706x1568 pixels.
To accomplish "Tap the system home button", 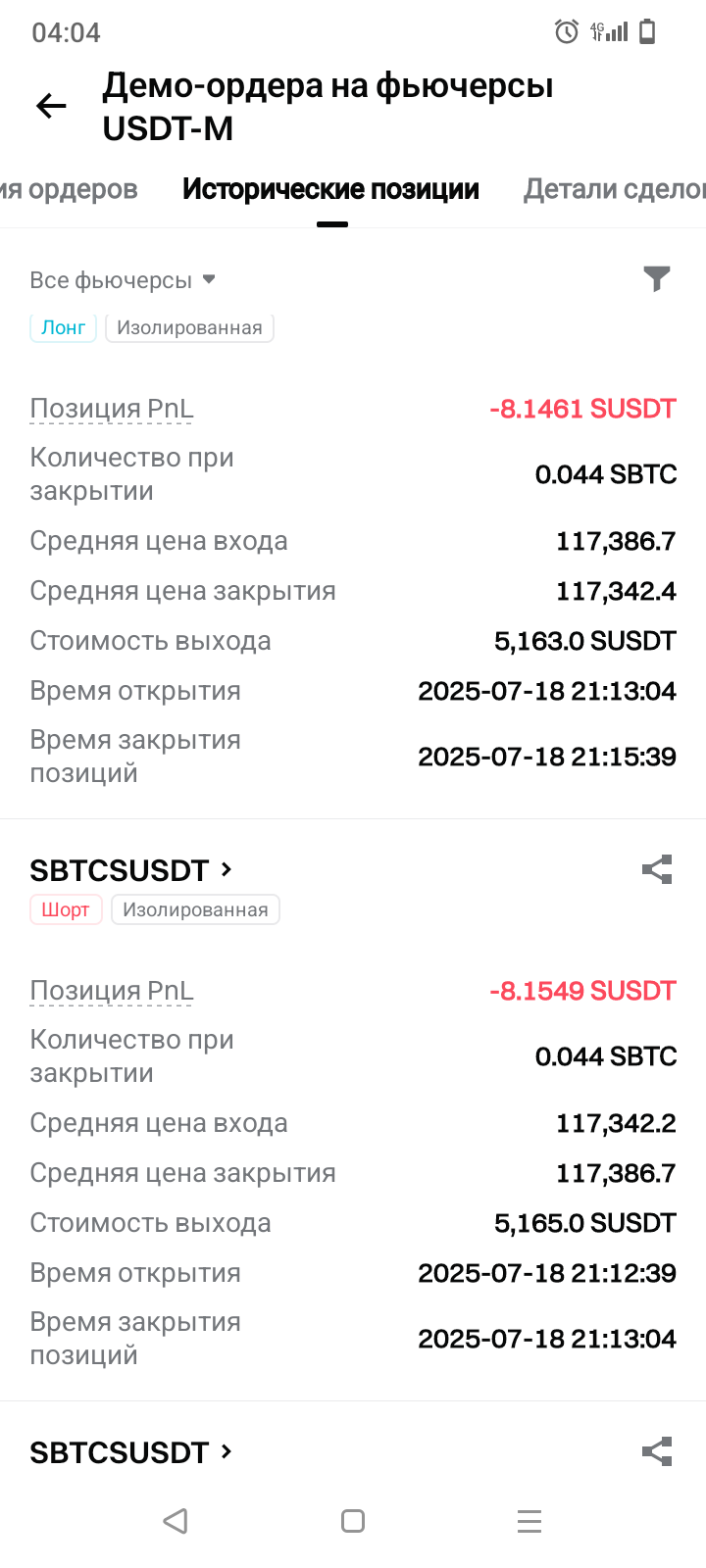I will click(x=353, y=1521).
